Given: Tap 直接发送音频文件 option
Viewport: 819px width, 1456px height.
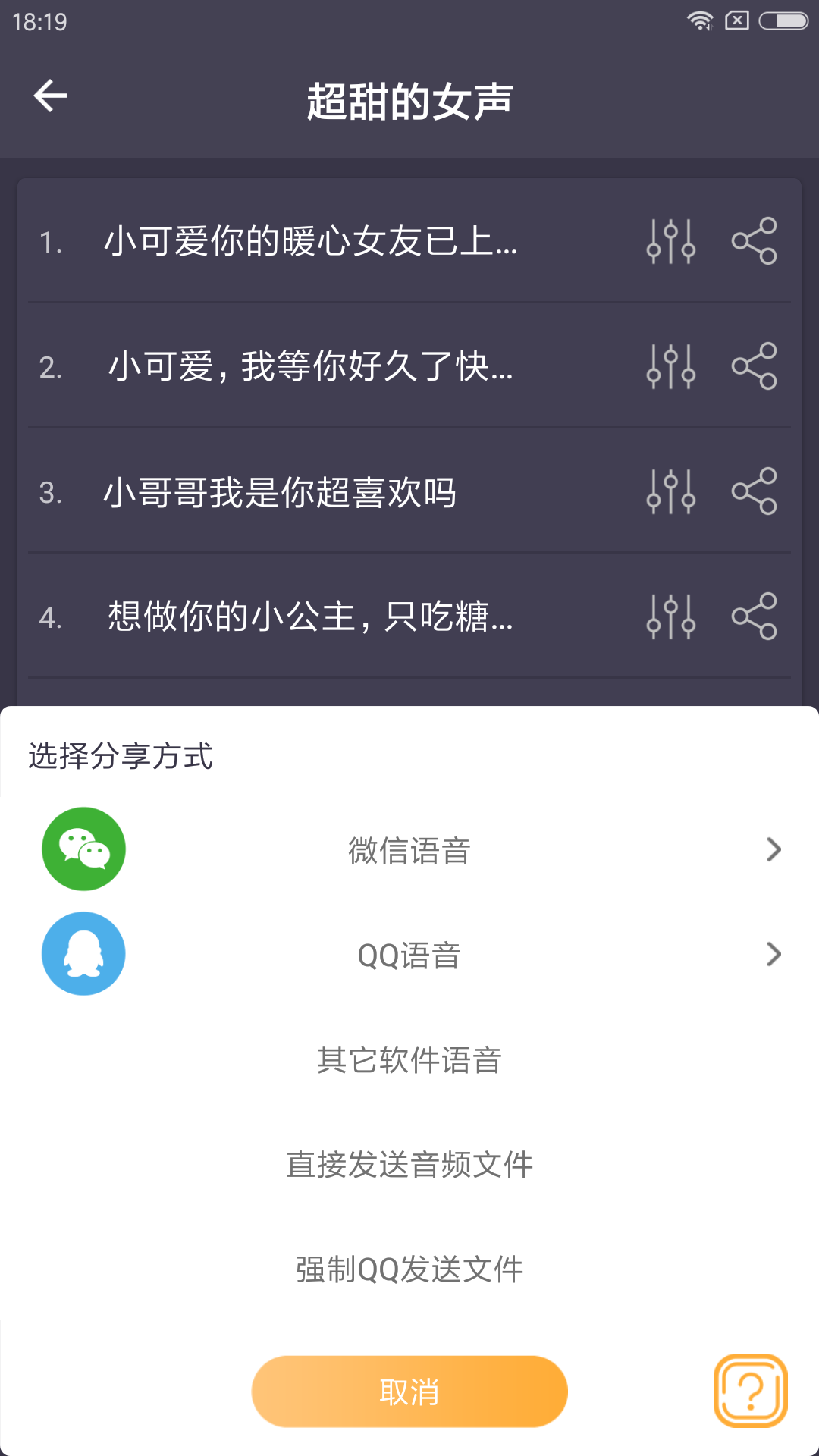Looking at the screenshot, I should click(409, 1166).
